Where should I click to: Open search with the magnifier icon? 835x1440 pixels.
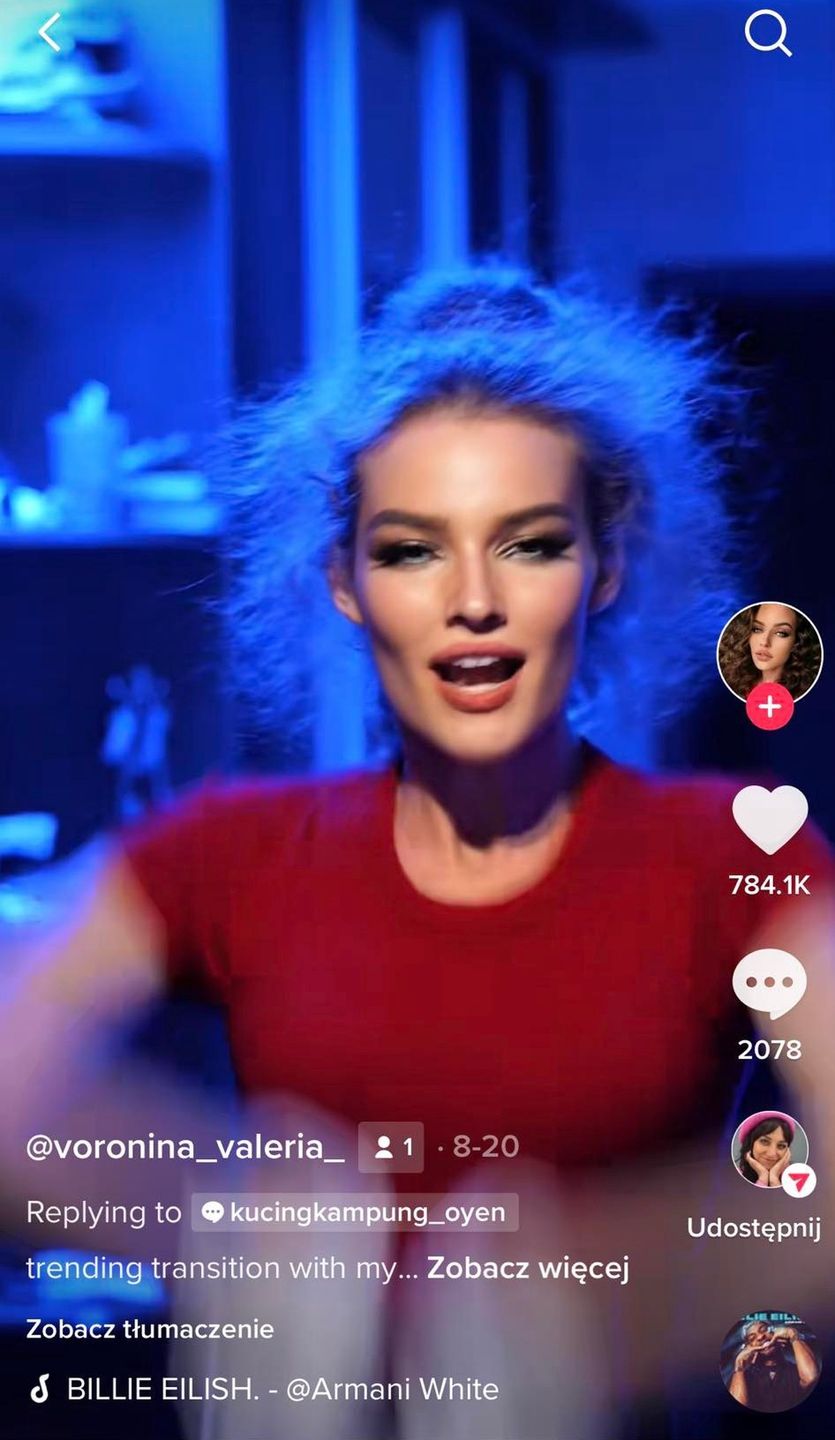[767, 34]
